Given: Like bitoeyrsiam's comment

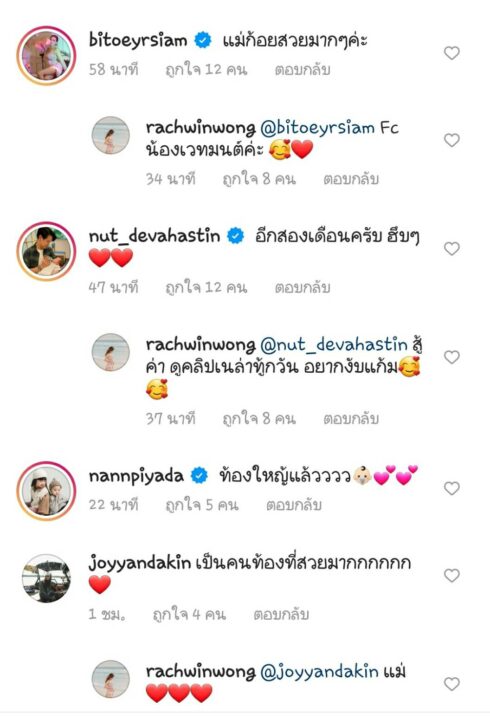Looking at the screenshot, I should pyautogui.click(x=452, y=53).
